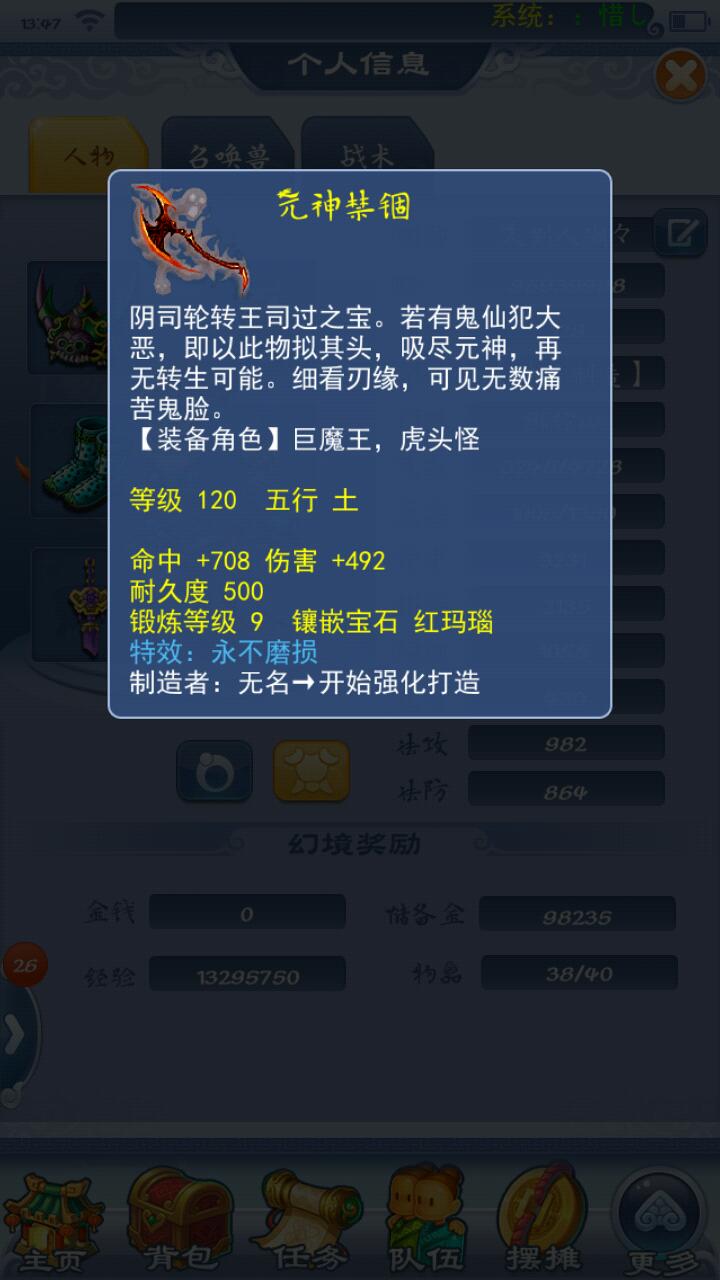Expand the side panel arrow
This screenshot has height=1280, width=720.
click(14, 1037)
